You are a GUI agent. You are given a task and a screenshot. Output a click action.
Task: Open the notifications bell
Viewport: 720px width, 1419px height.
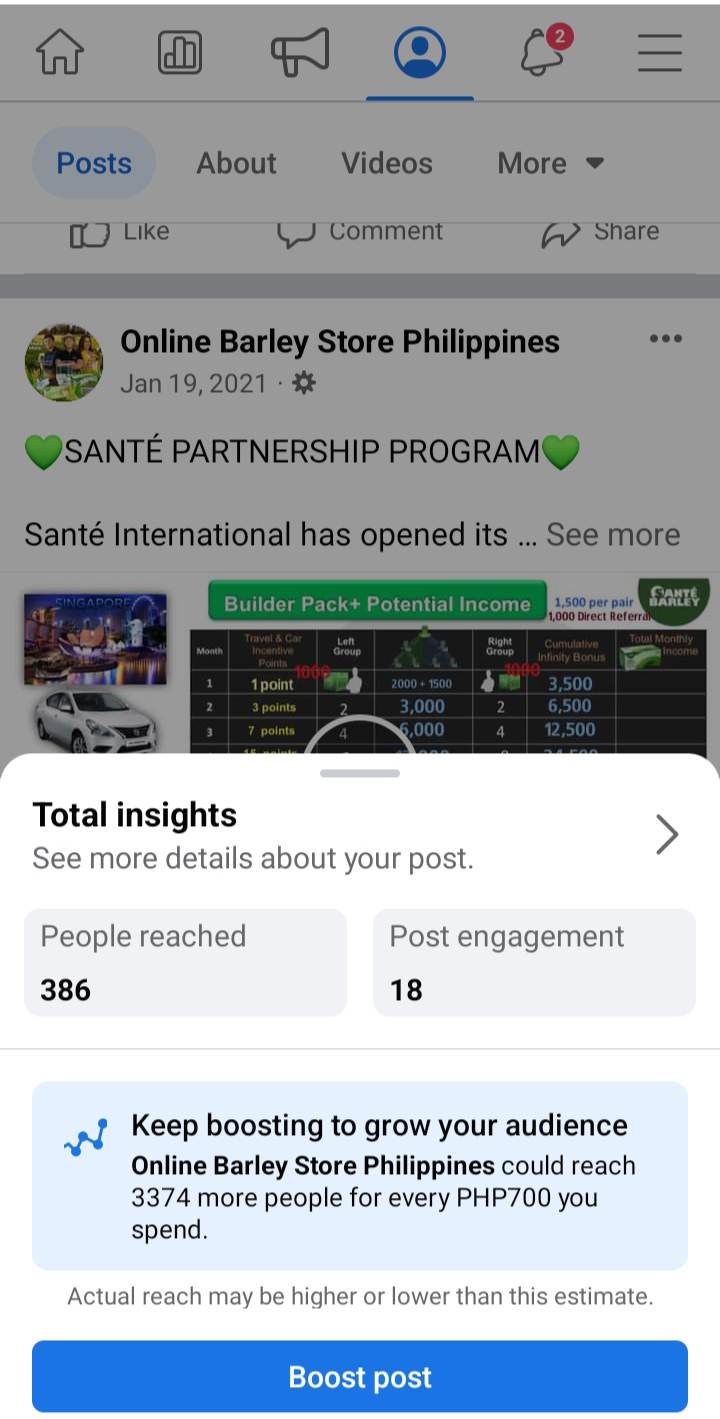pos(542,52)
